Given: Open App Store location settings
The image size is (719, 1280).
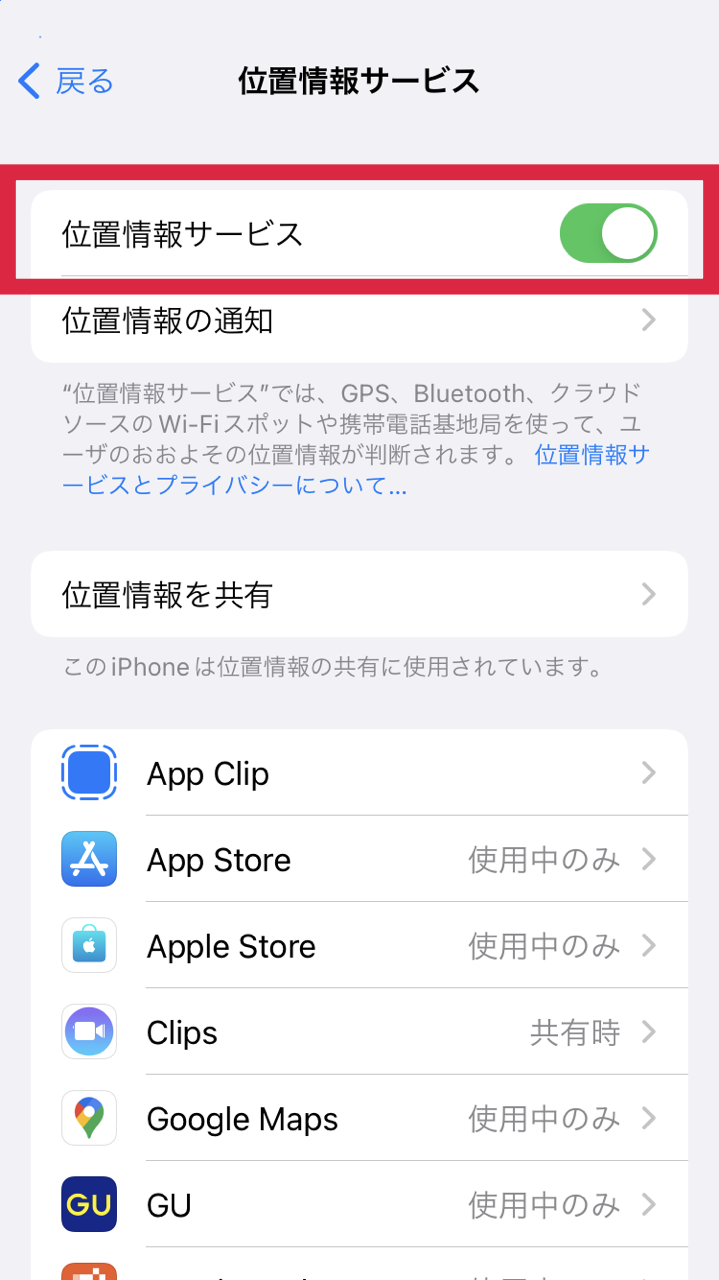Looking at the screenshot, I should click(359, 860).
